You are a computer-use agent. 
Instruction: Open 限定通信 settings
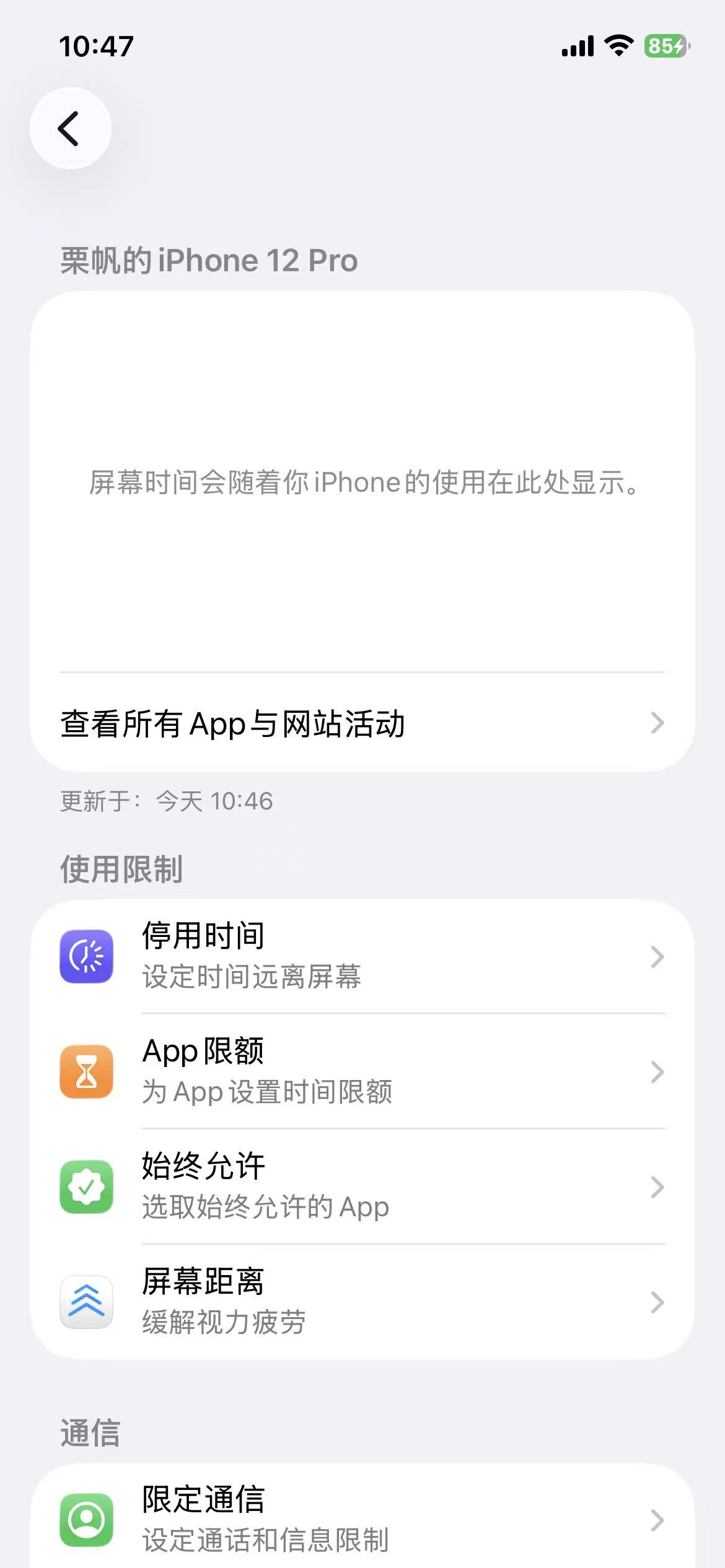[x=362, y=1520]
